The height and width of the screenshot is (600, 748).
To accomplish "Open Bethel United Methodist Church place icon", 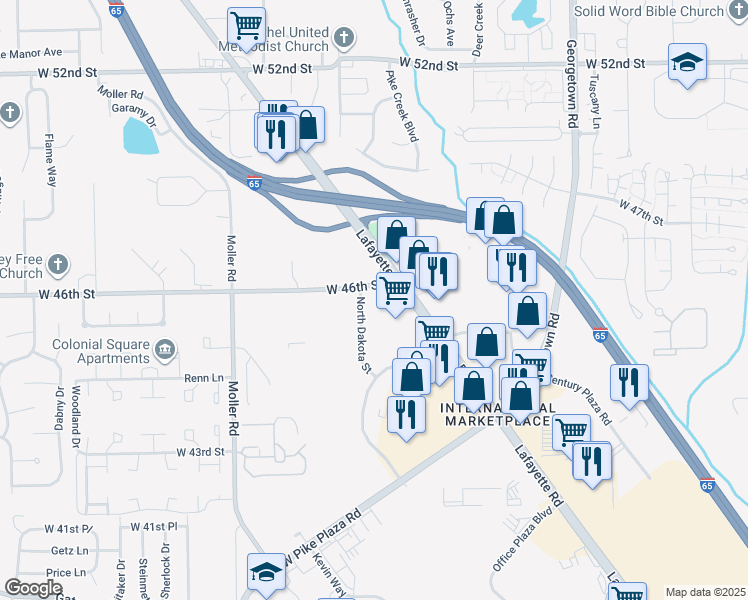I will [x=344, y=38].
